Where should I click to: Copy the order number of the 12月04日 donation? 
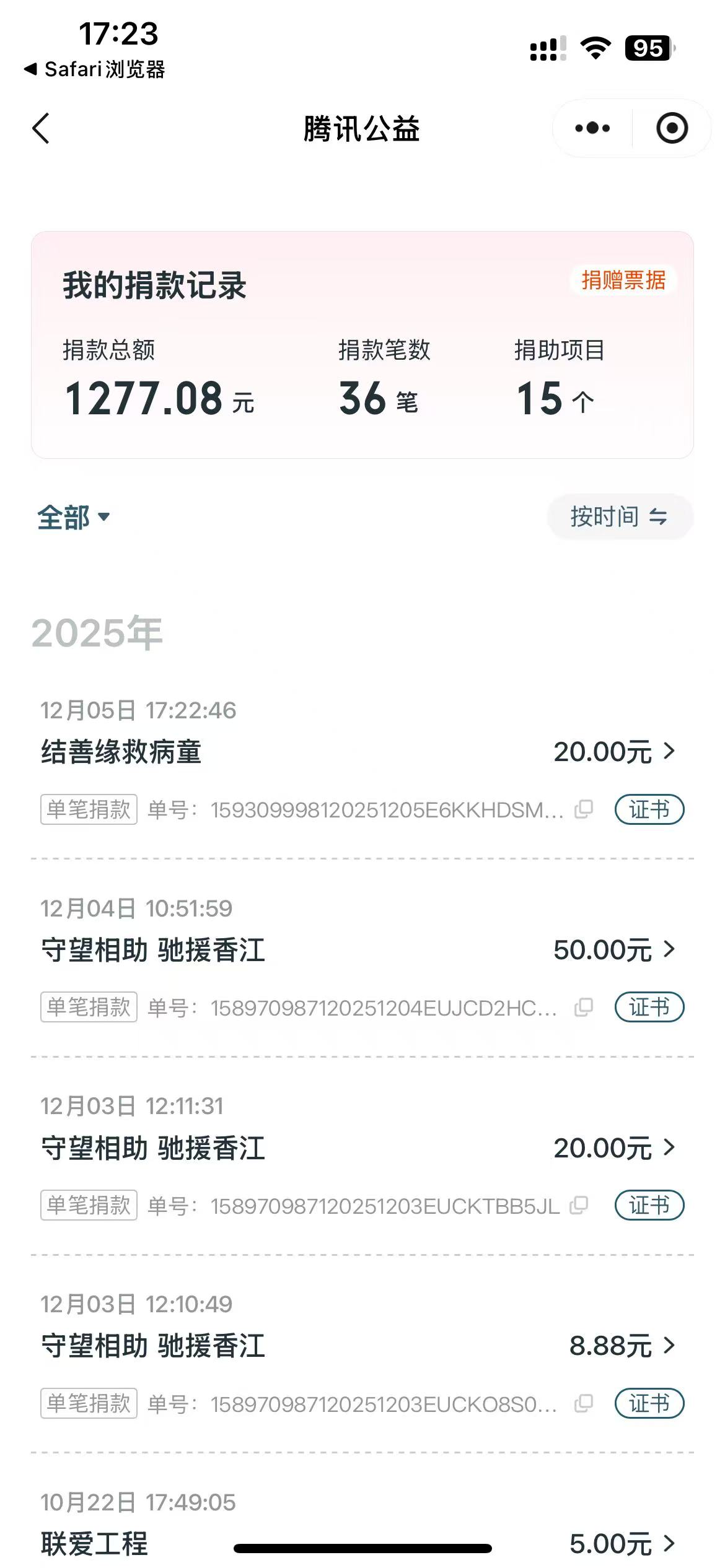tap(584, 1008)
